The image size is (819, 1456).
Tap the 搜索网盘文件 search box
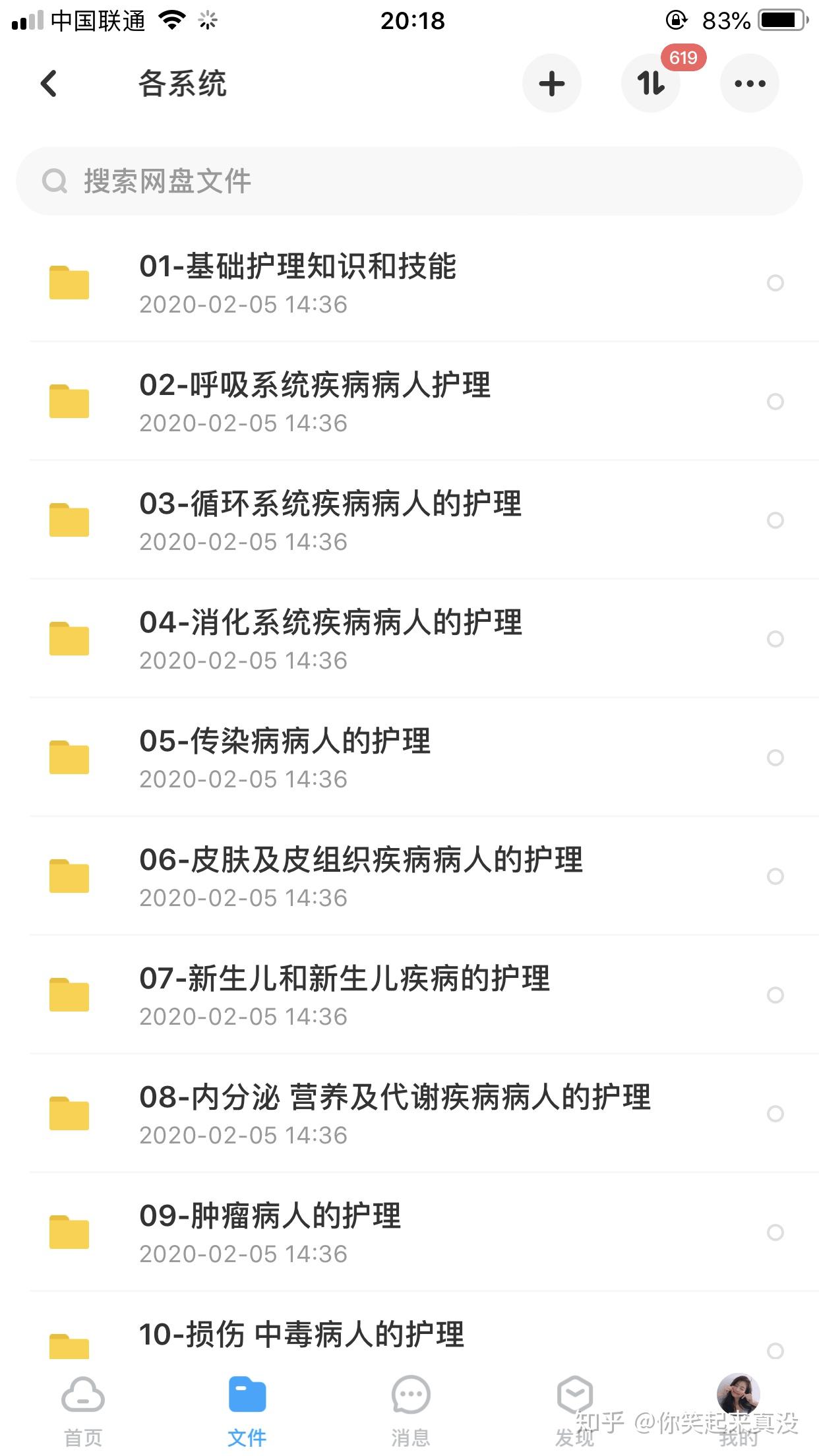pos(409,181)
